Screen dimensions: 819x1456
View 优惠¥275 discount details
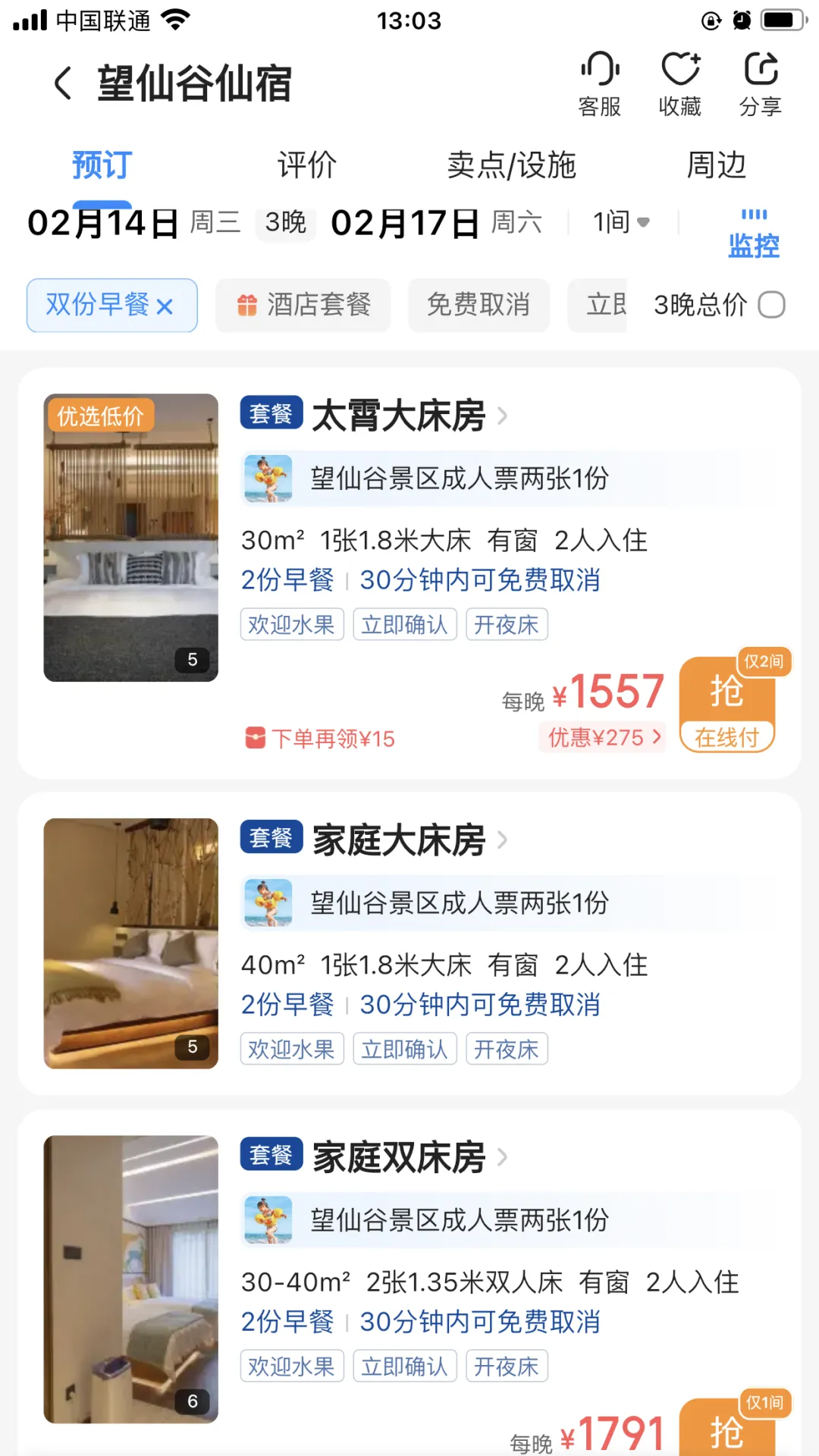coord(603,737)
